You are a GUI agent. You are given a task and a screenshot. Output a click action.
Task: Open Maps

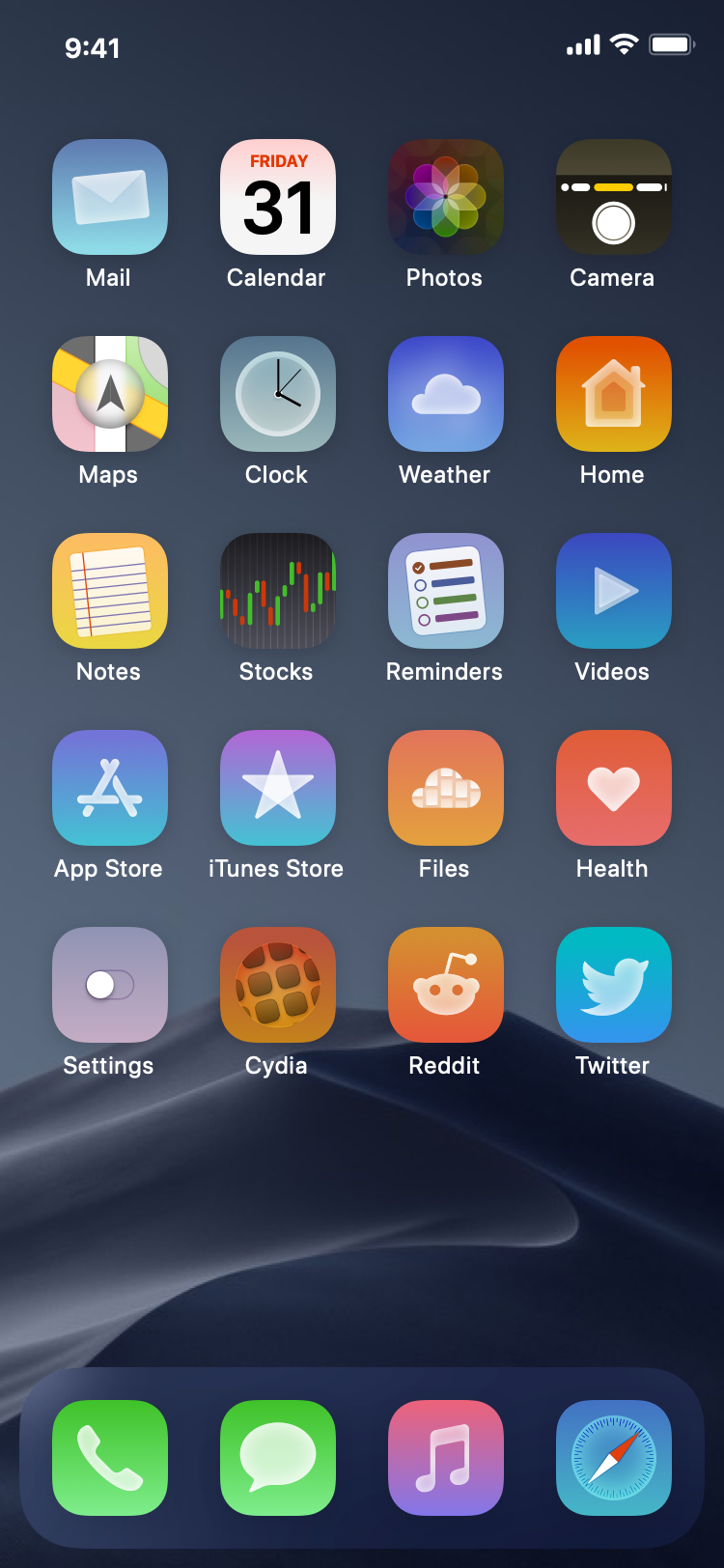110,394
